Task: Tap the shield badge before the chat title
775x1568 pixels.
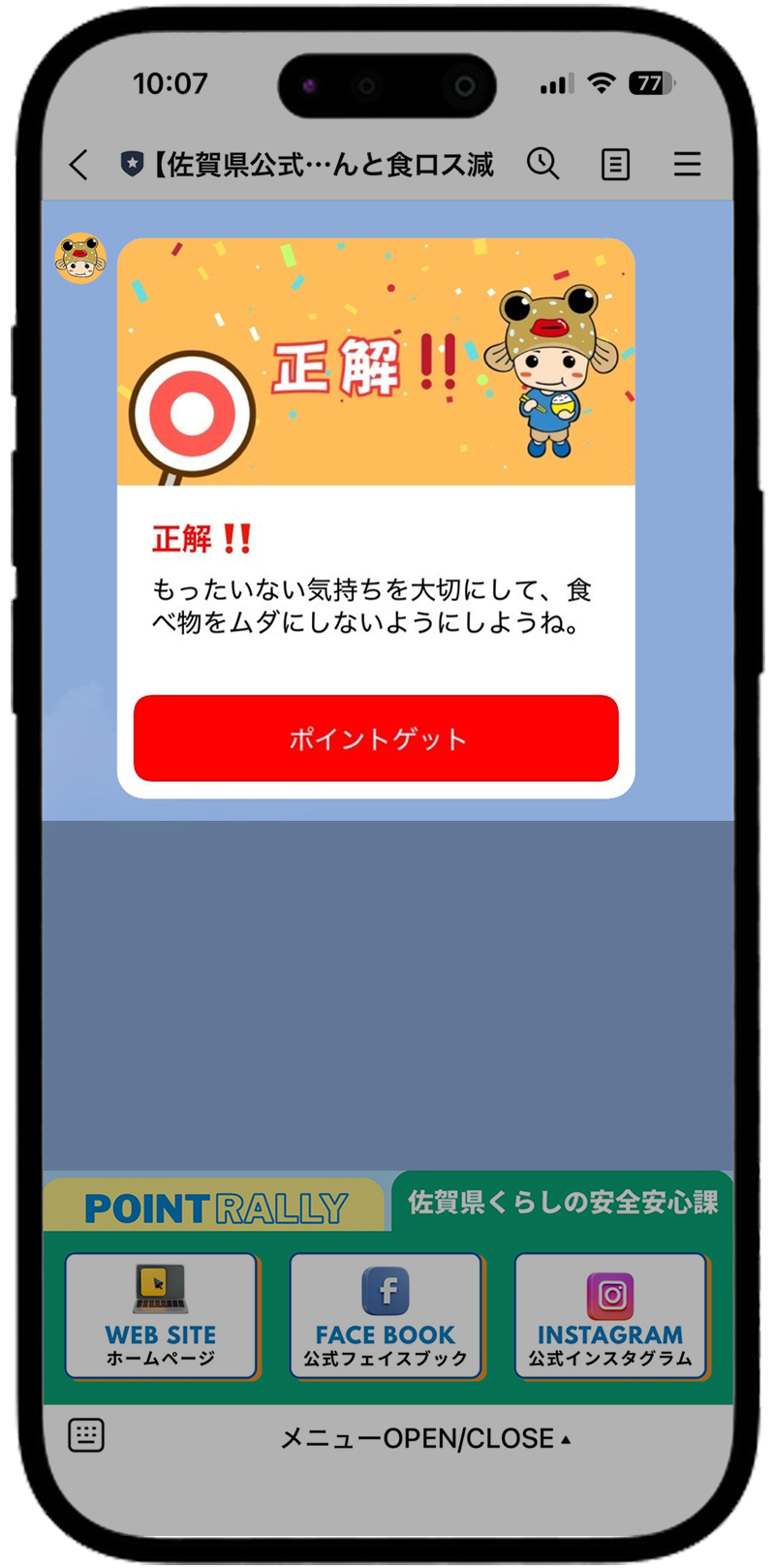Action: pos(131,165)
